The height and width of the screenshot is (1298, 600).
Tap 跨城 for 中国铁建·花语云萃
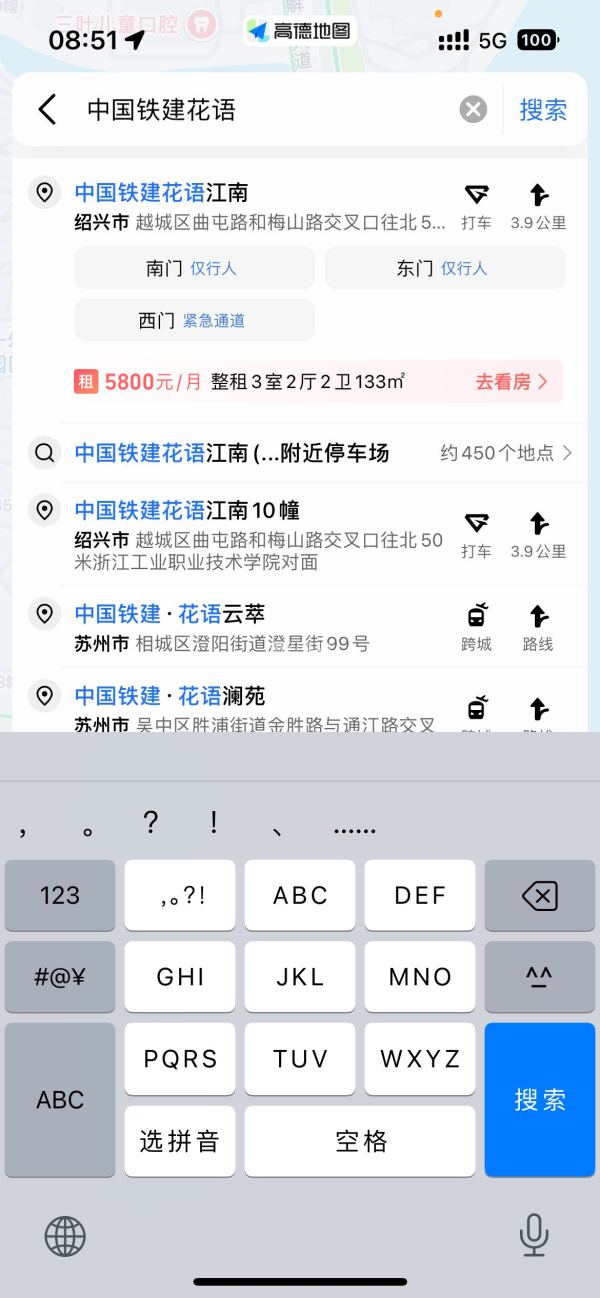[476, 627]
